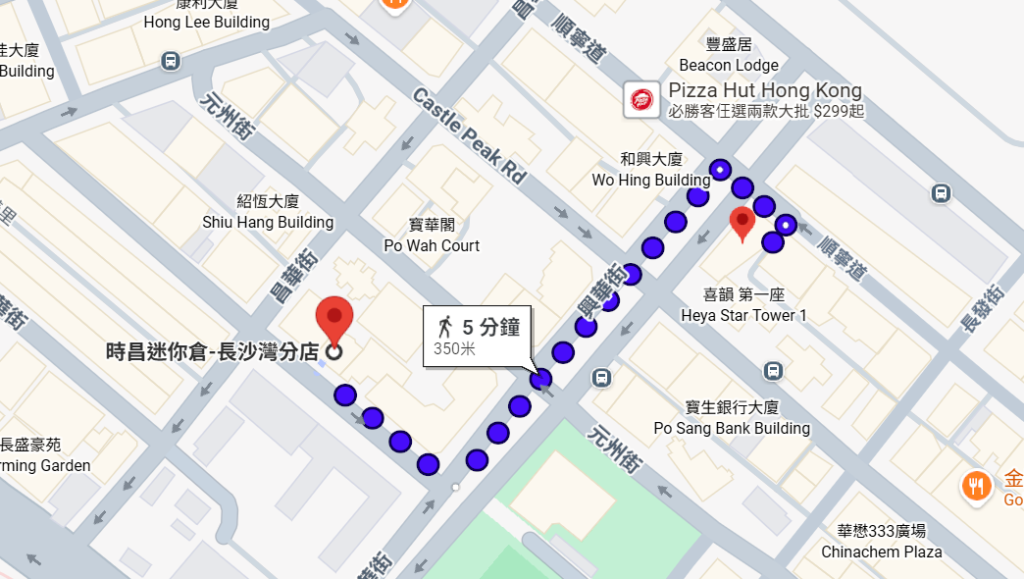Select the Beacon Lodge label
1024x579 pixels.
click(x=728, y=65)
